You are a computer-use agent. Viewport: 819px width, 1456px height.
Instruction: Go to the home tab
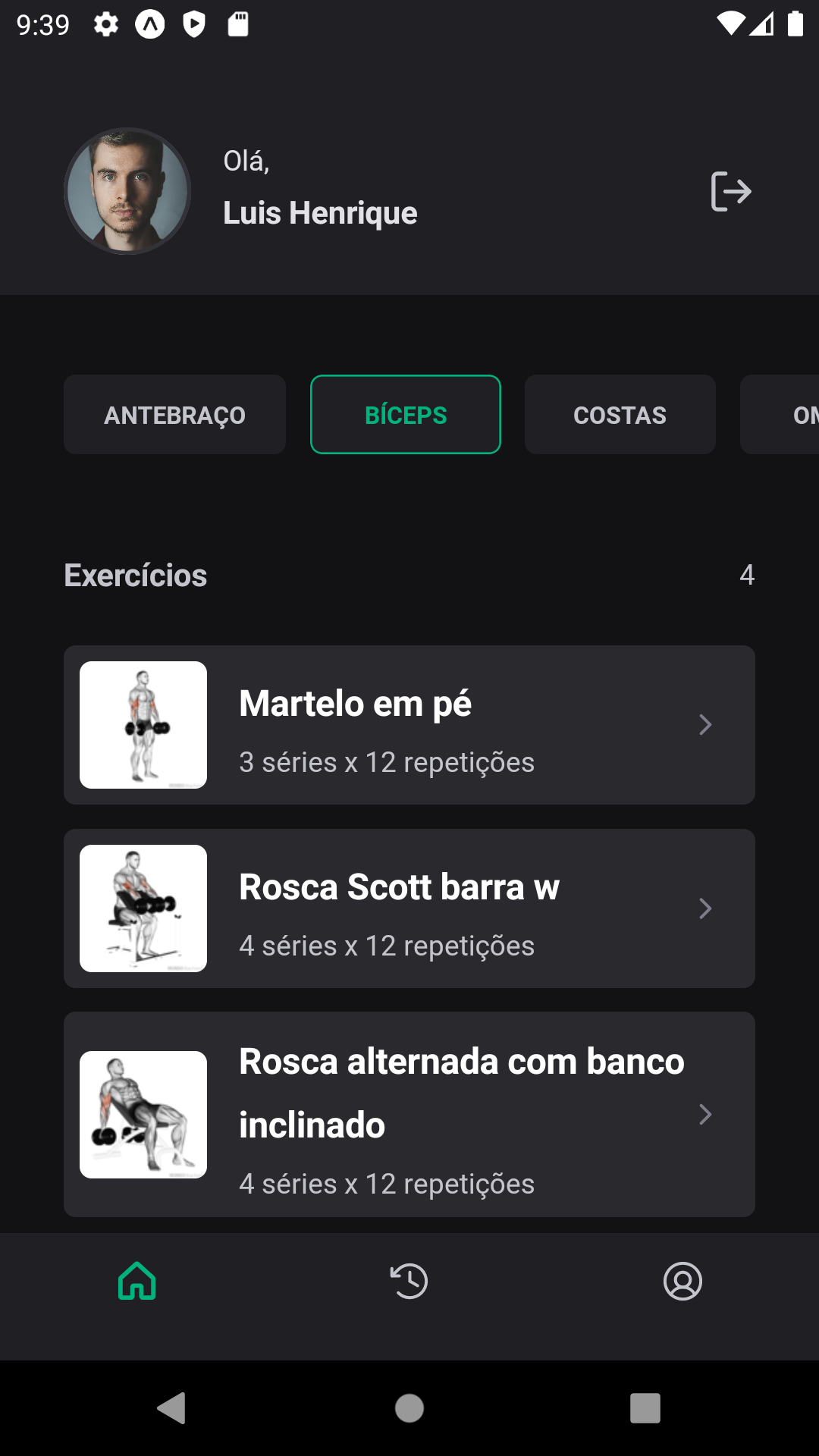[137, 1282]
